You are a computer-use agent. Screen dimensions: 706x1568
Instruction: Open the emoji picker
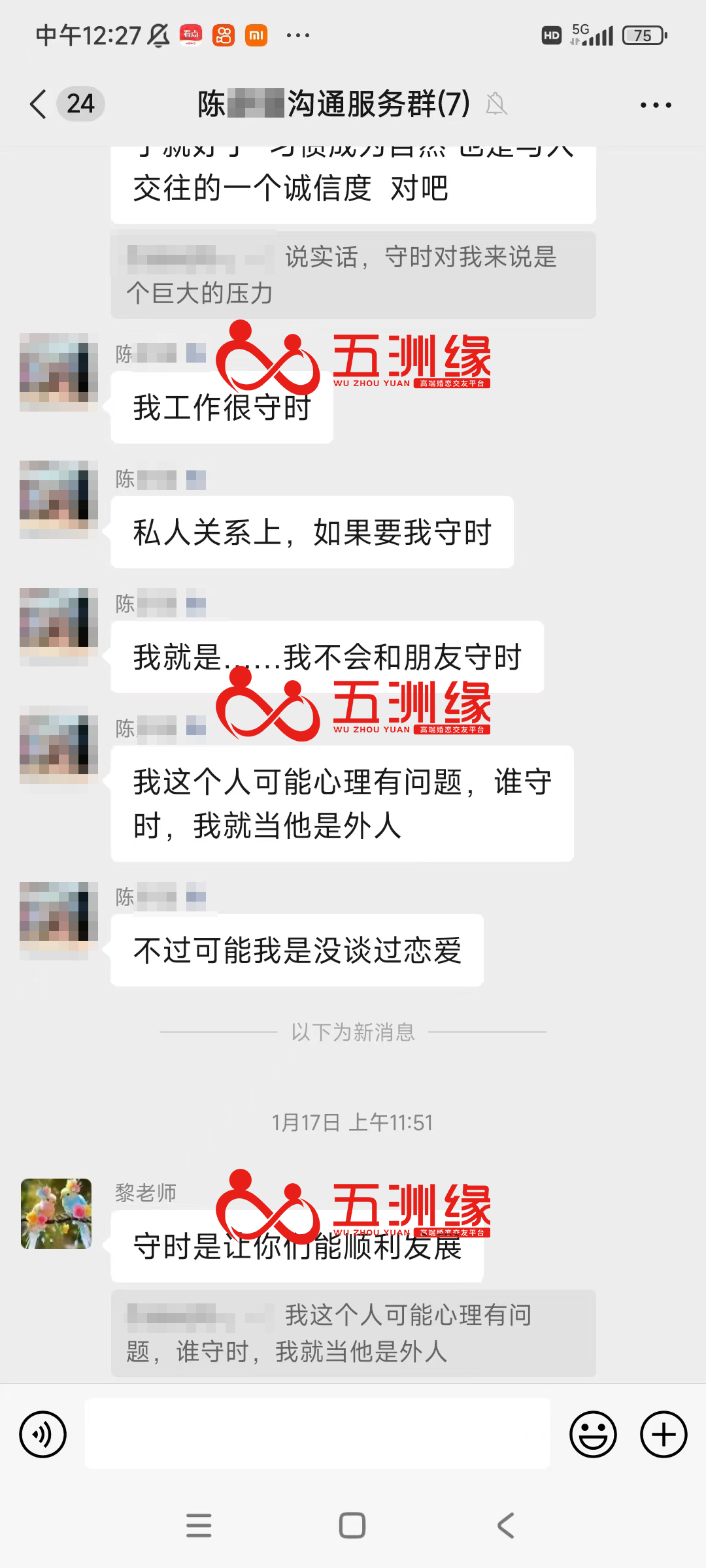[x=593, y=1435]
